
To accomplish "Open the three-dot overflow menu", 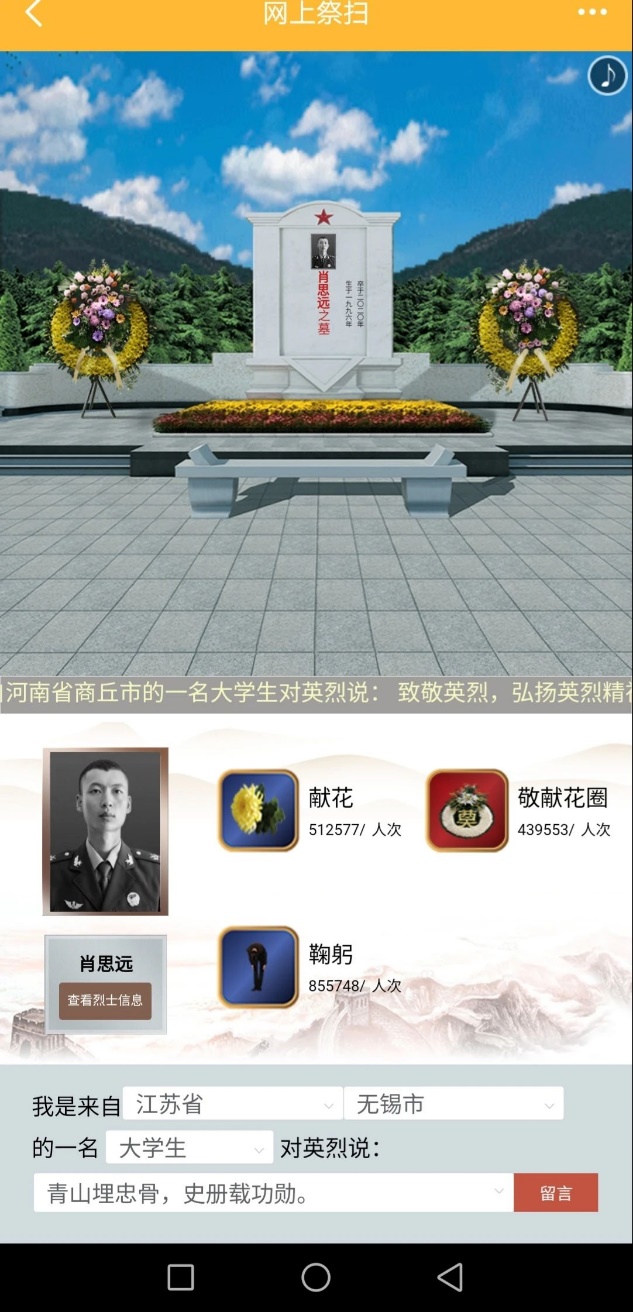I will (592, 12).
